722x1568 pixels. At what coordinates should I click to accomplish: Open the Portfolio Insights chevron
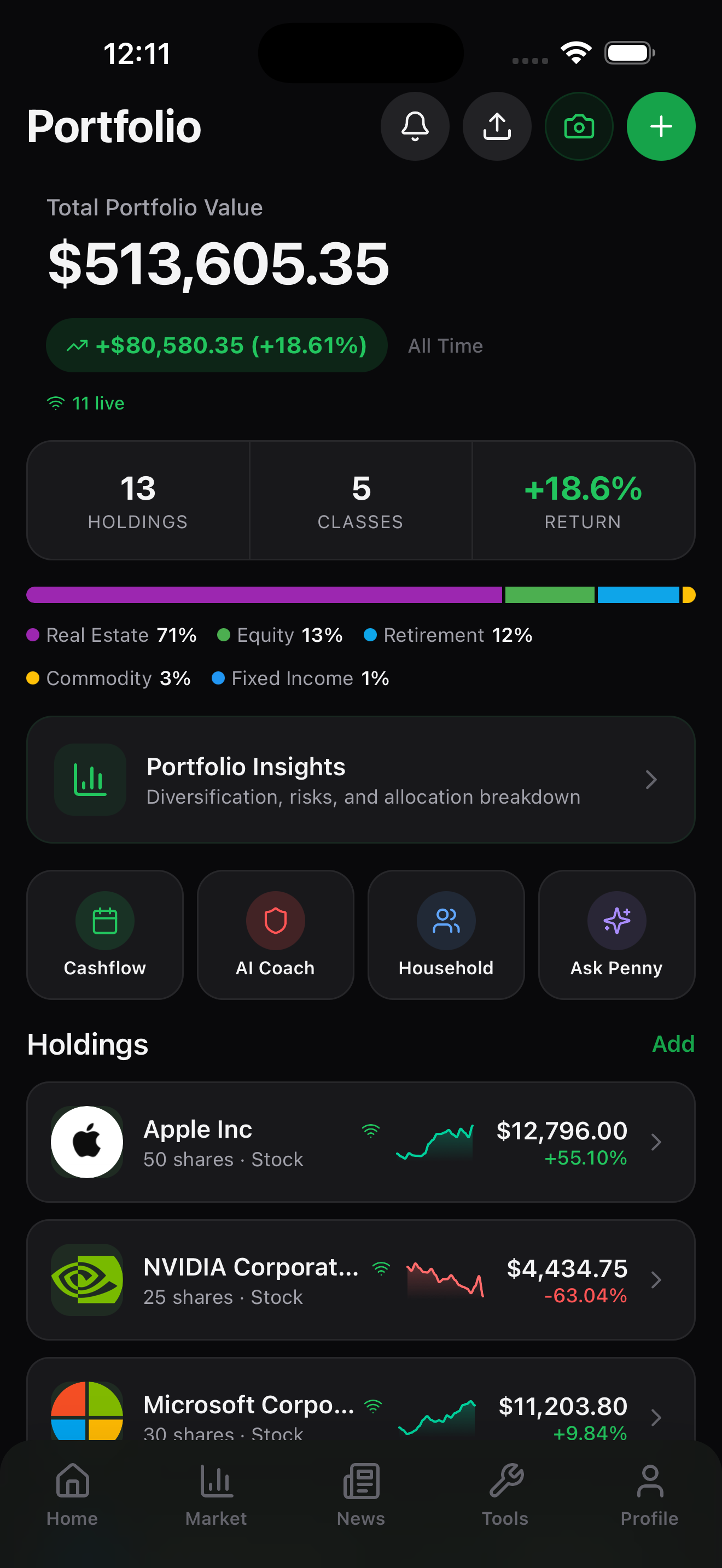(651, 780)
